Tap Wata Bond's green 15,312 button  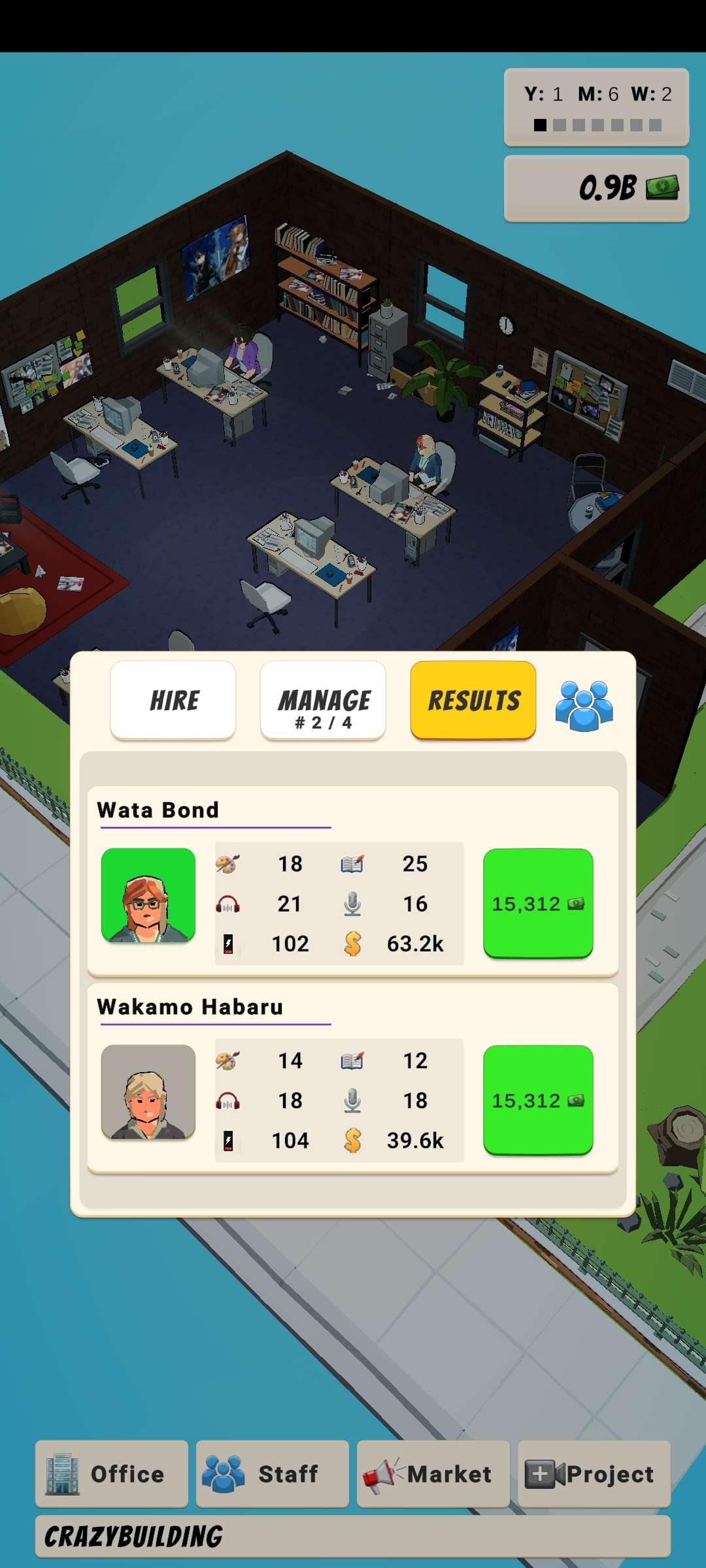[538, 904]
